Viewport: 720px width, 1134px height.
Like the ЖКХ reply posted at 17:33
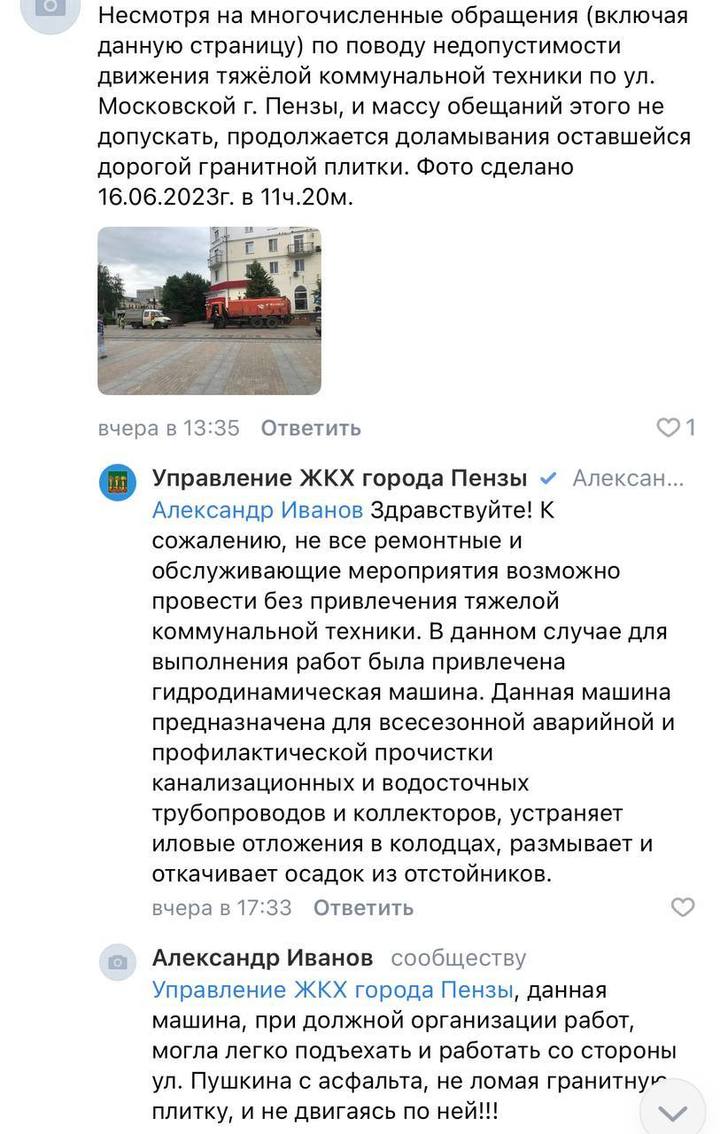point(682,908)
